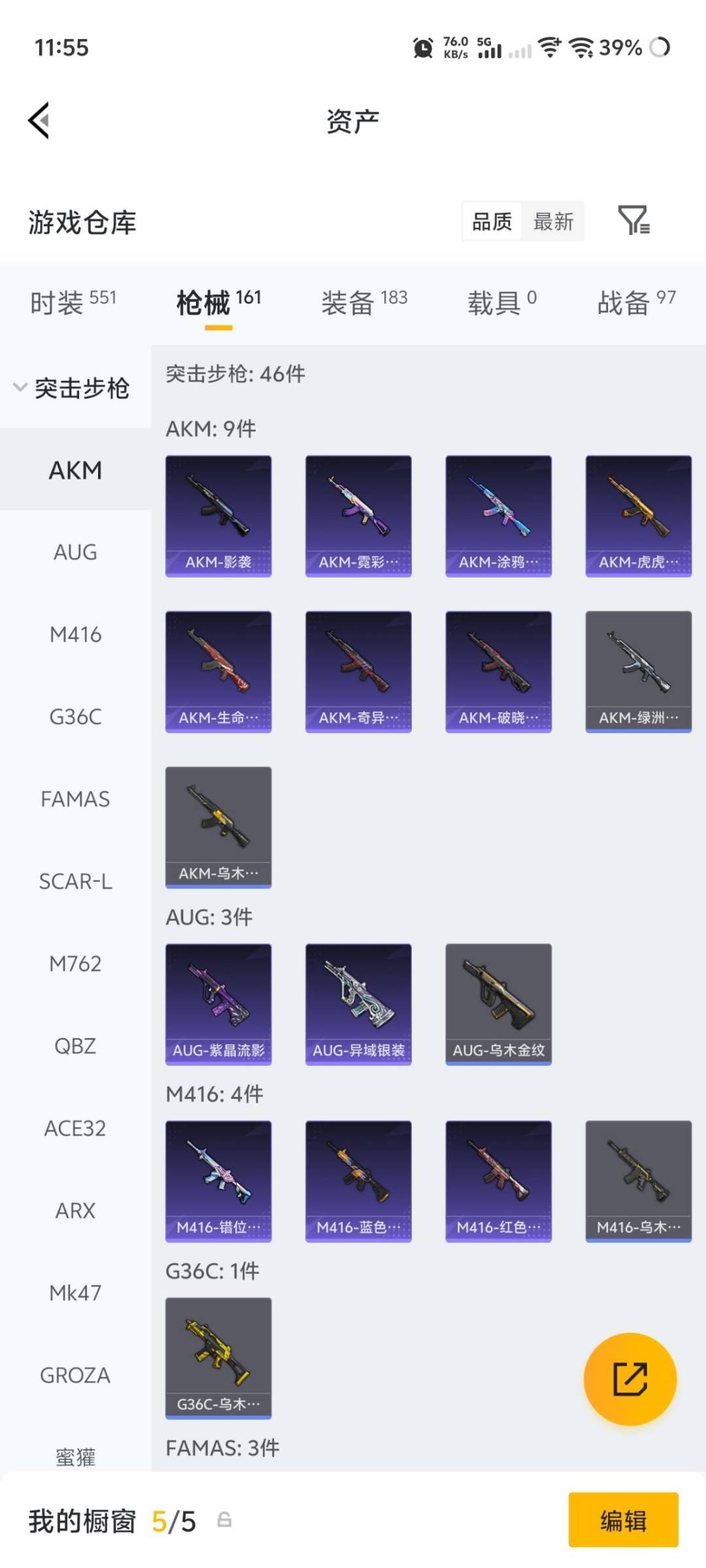Go back from the 资产 page
Image resolution: width=706 pixels, height=1568 pixels.
coord(39,121)
